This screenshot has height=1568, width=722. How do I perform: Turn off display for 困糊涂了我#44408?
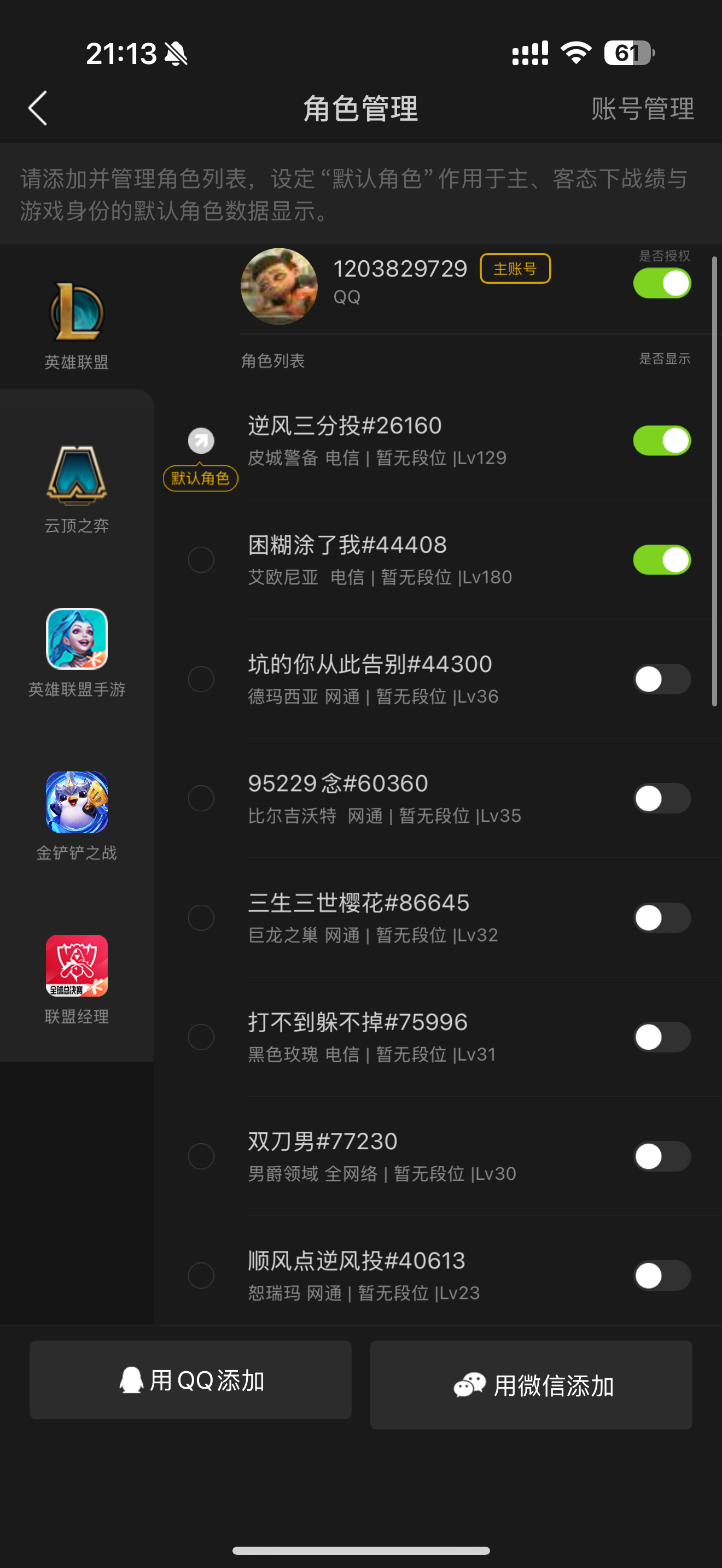[x=662, y=560]
